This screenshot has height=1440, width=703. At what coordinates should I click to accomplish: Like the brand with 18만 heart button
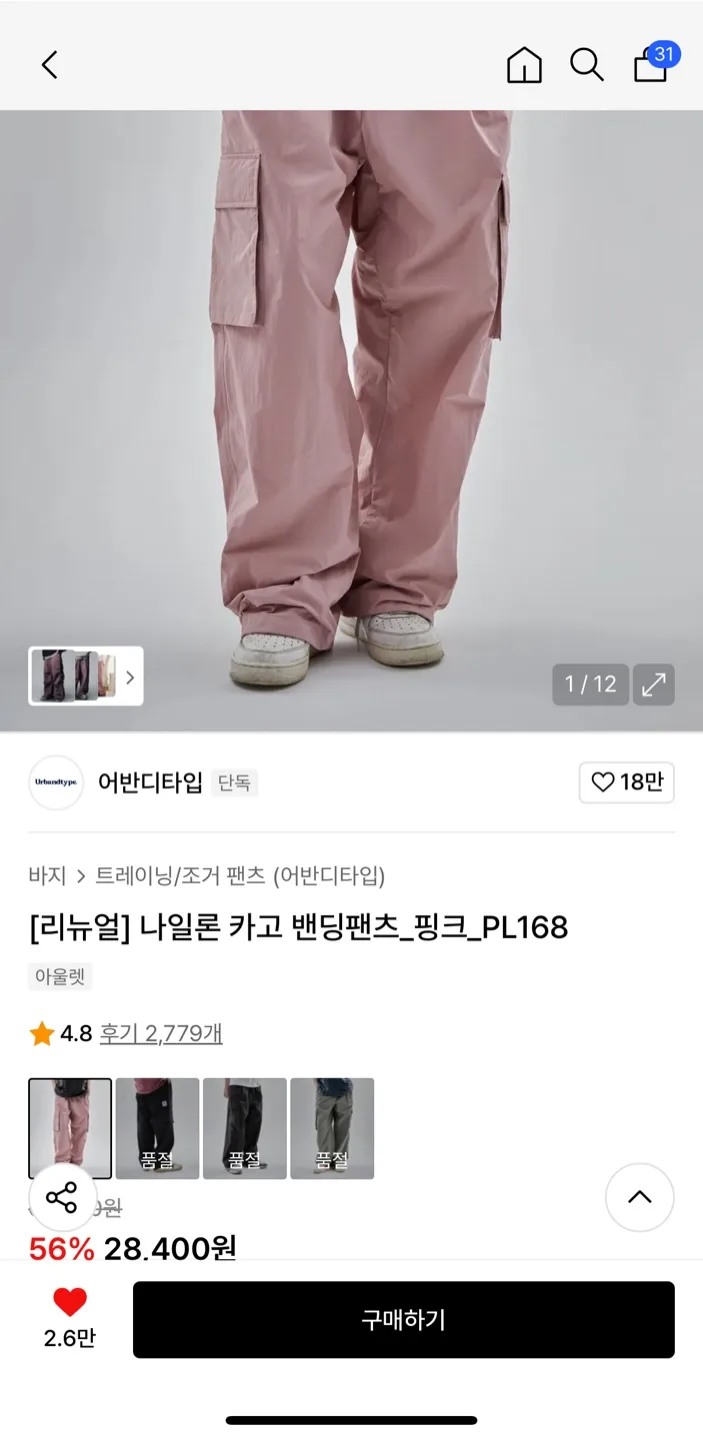(626, 782)
